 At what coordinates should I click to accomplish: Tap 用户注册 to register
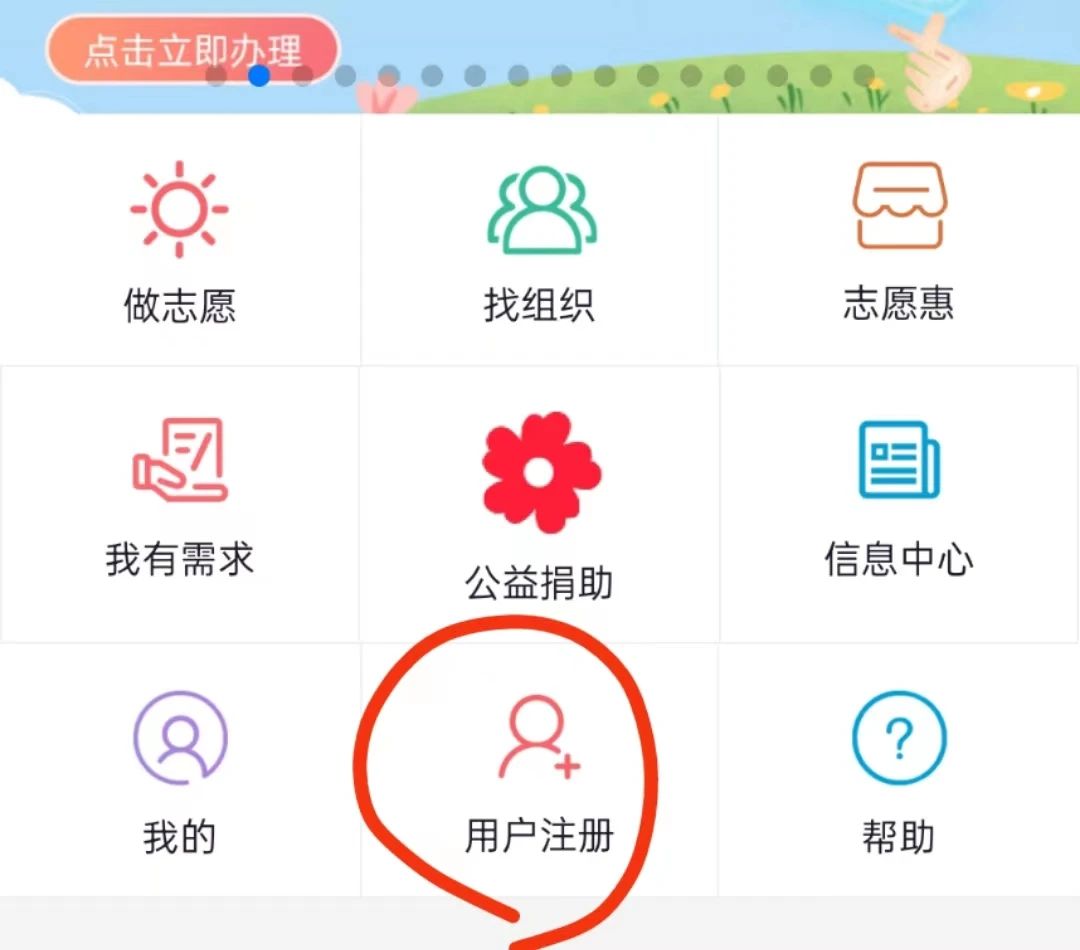[x=540, y=772]
